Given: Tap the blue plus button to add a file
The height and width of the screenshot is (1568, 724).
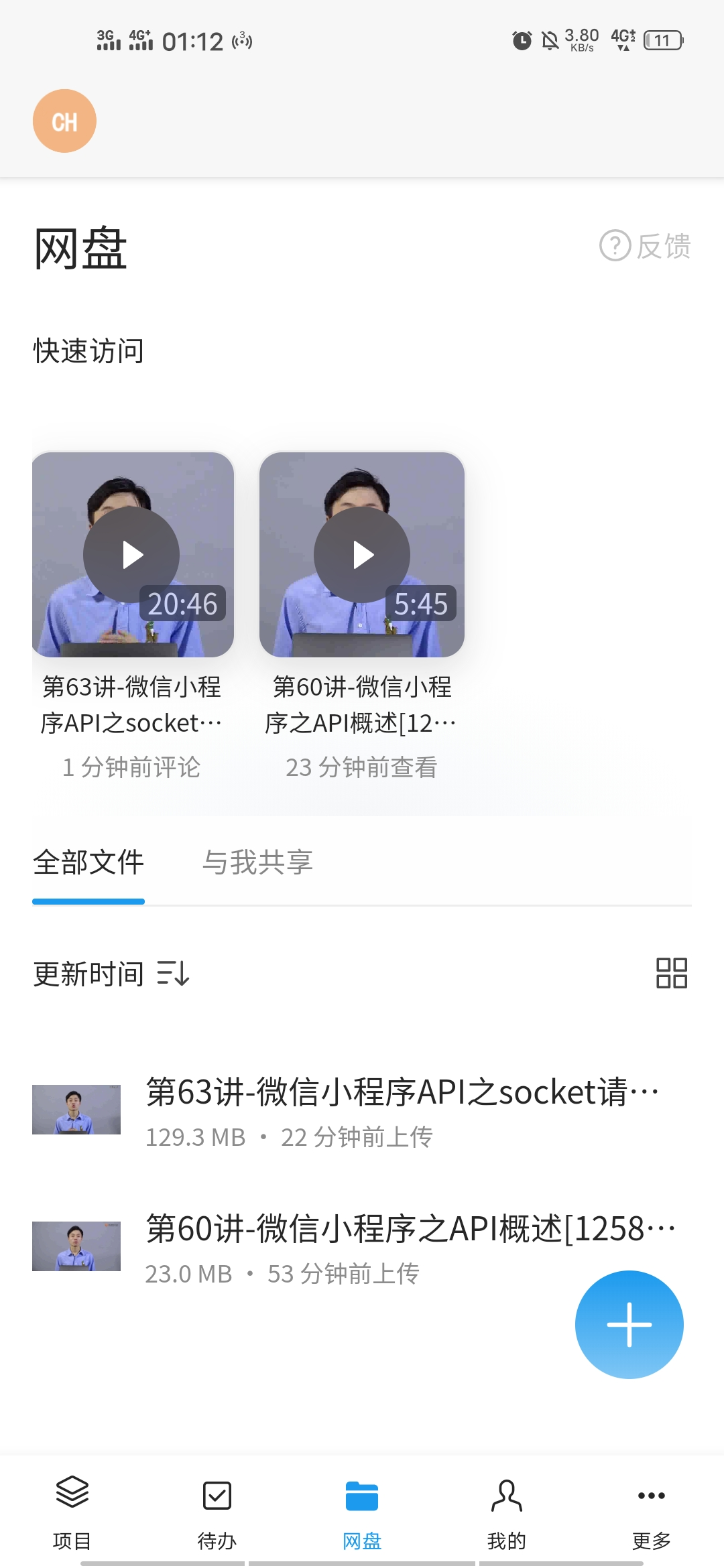Looking at the screenshot, I should pos(629,1324).
